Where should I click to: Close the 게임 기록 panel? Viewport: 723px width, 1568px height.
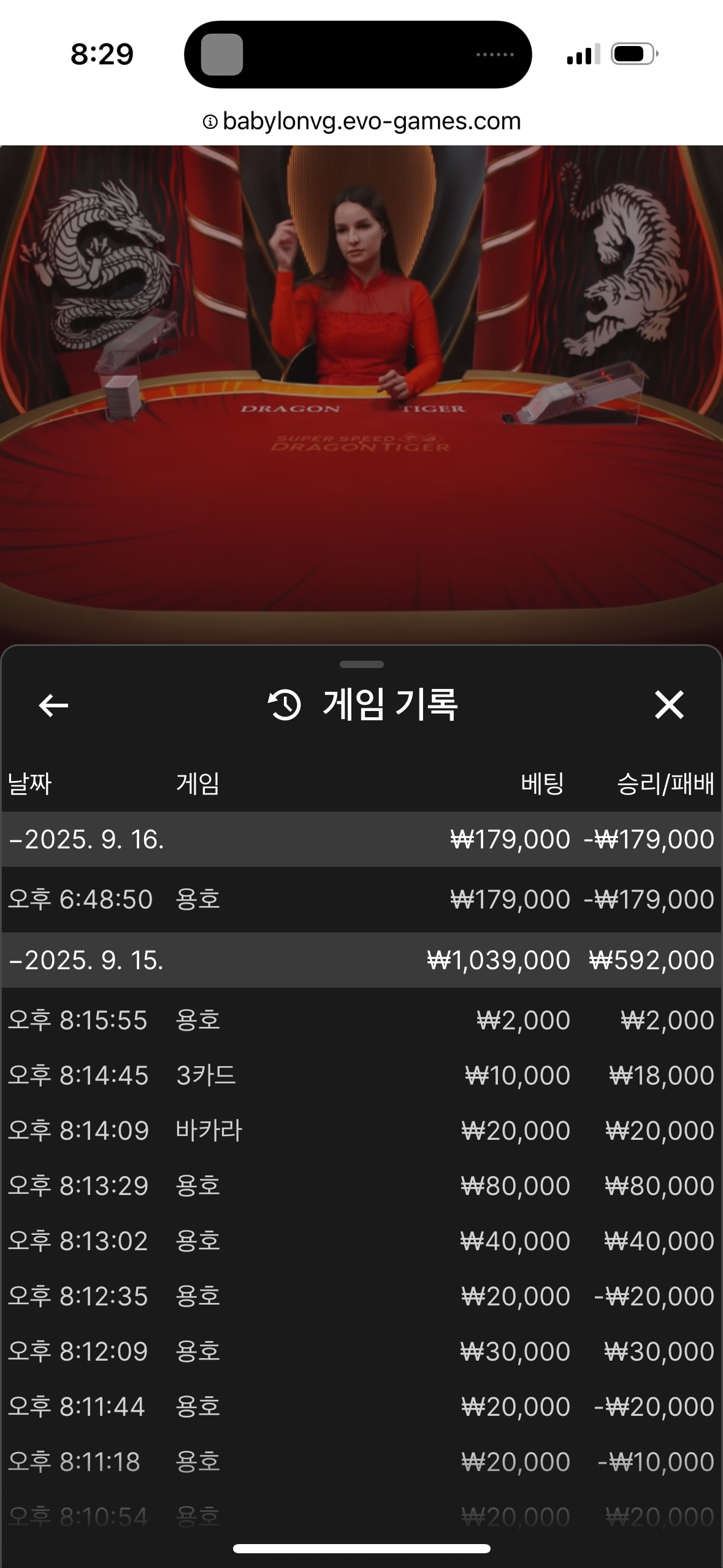[x=668, y=705]
